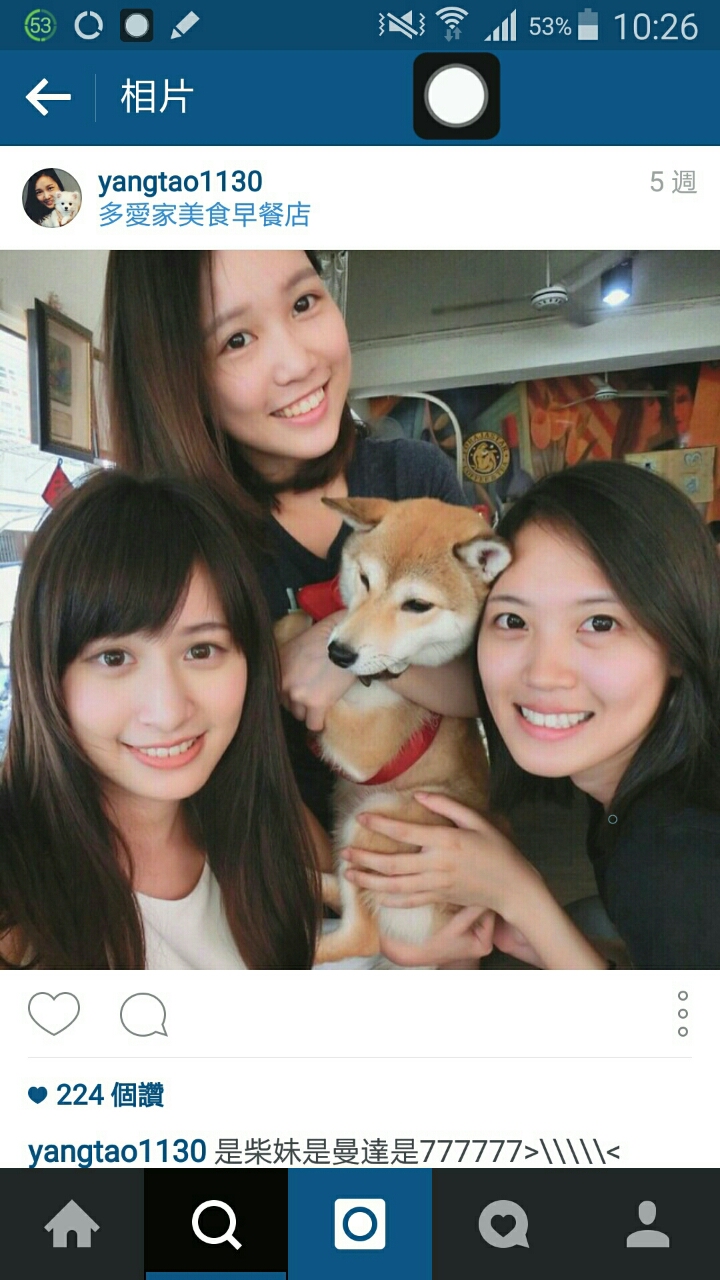720x1280 pixels.
Task: Switch to the Activity tab
Action: 503,1224
